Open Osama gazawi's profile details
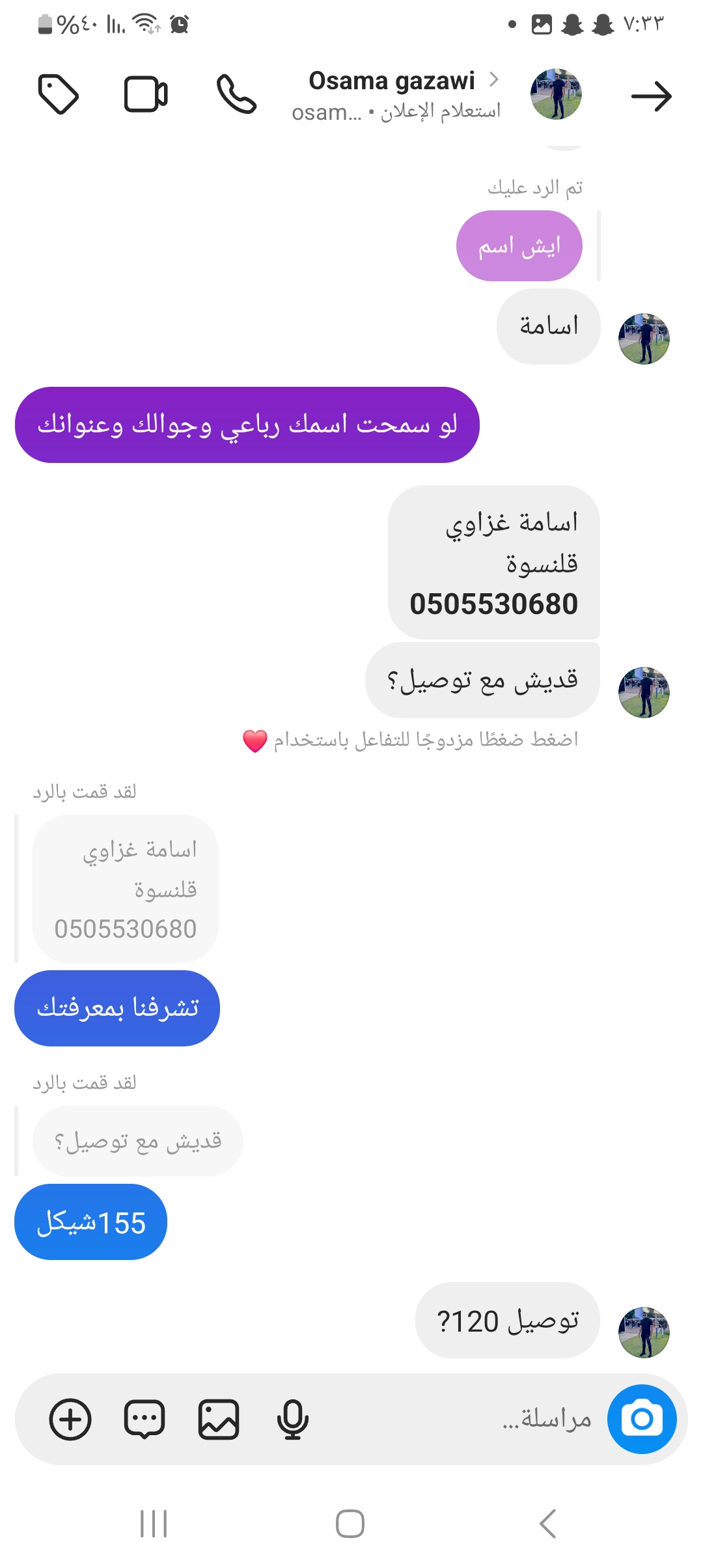This screenshot has width=703, height=1568. 392,81
